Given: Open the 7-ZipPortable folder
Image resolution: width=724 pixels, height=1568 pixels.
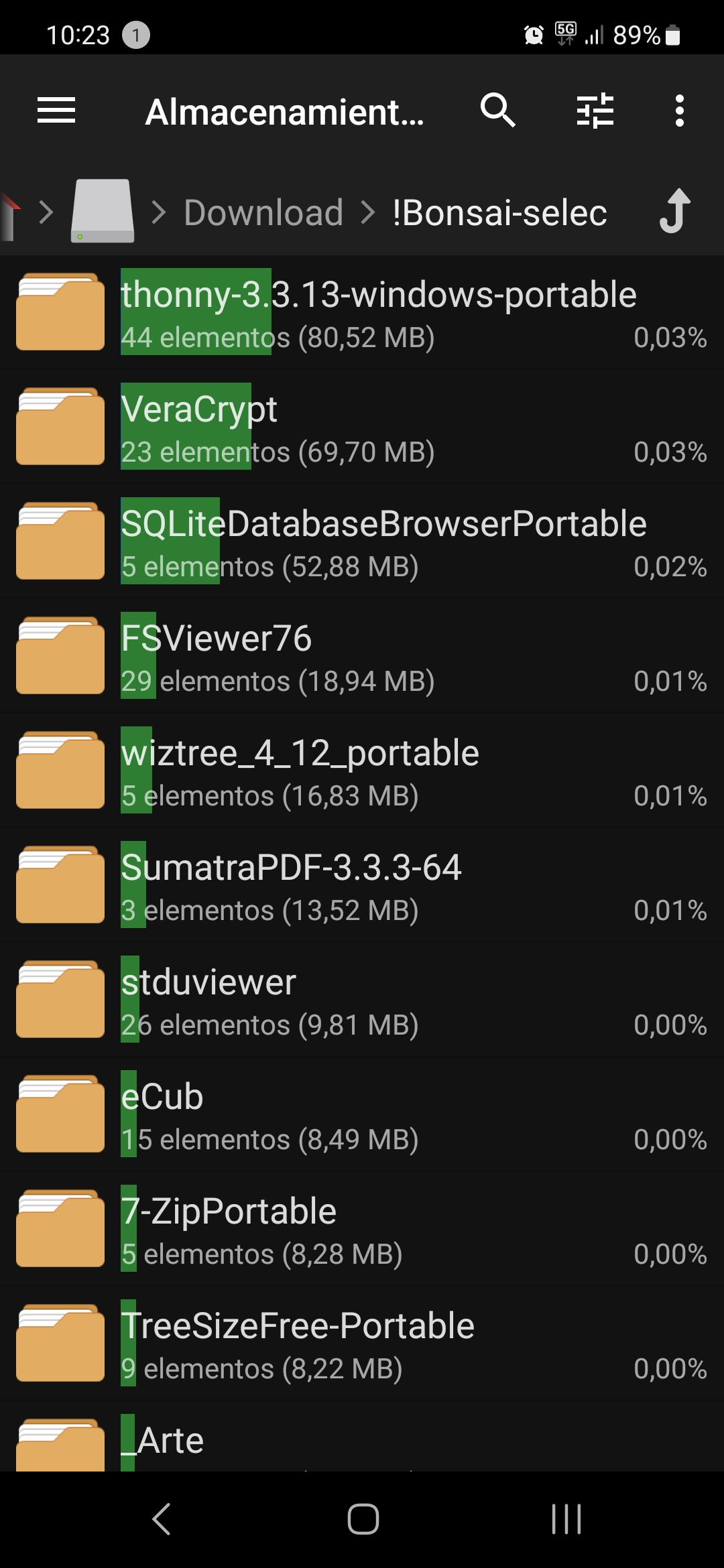Looking at the screenshot, I should [362, 1229].
